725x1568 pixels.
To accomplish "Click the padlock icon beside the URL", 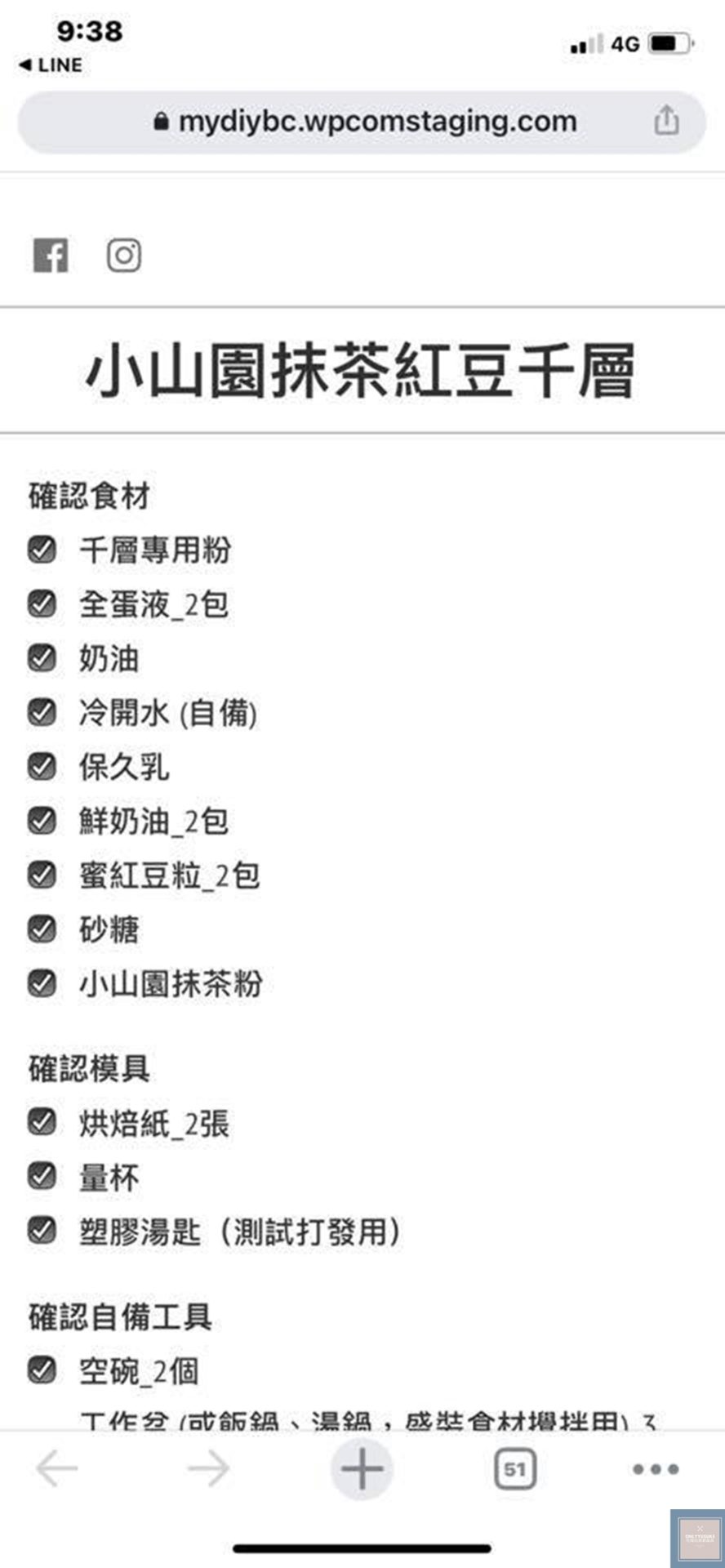I will point(160,121).
